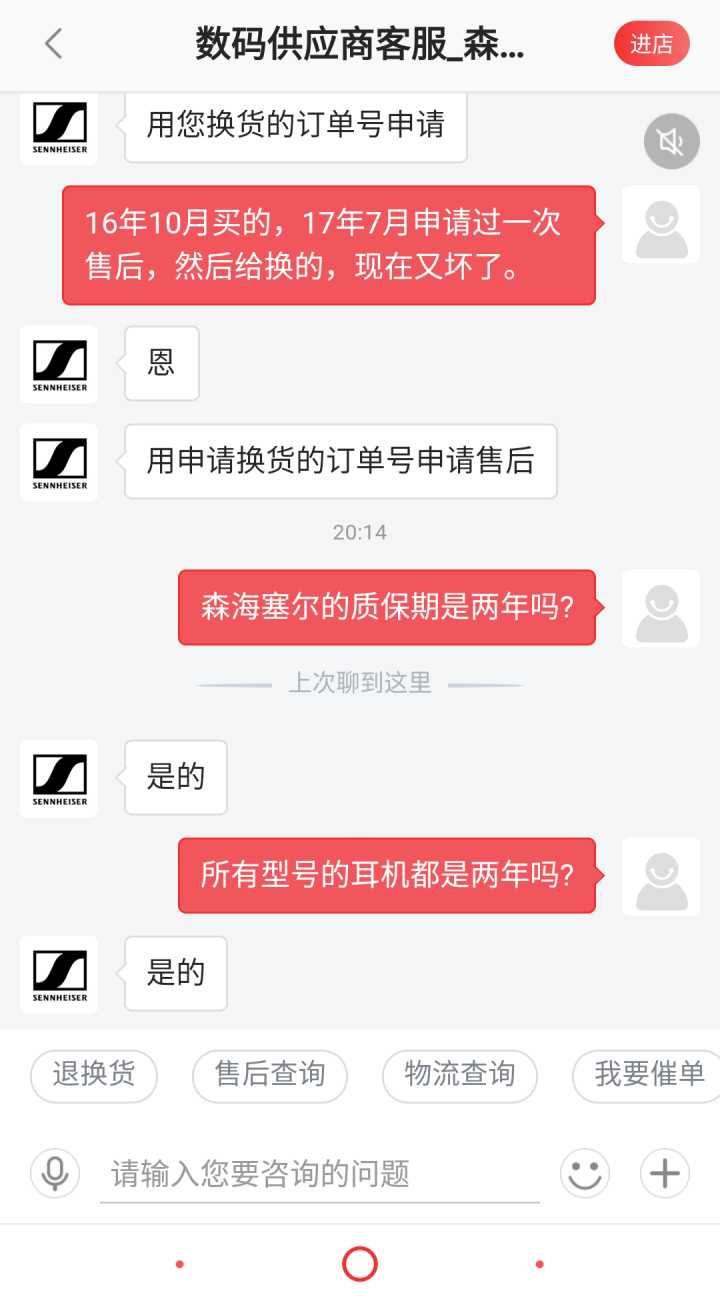The image size is (720, 1303).
Task: Tap the 我要催单 chip
Action: point(649,1075)
